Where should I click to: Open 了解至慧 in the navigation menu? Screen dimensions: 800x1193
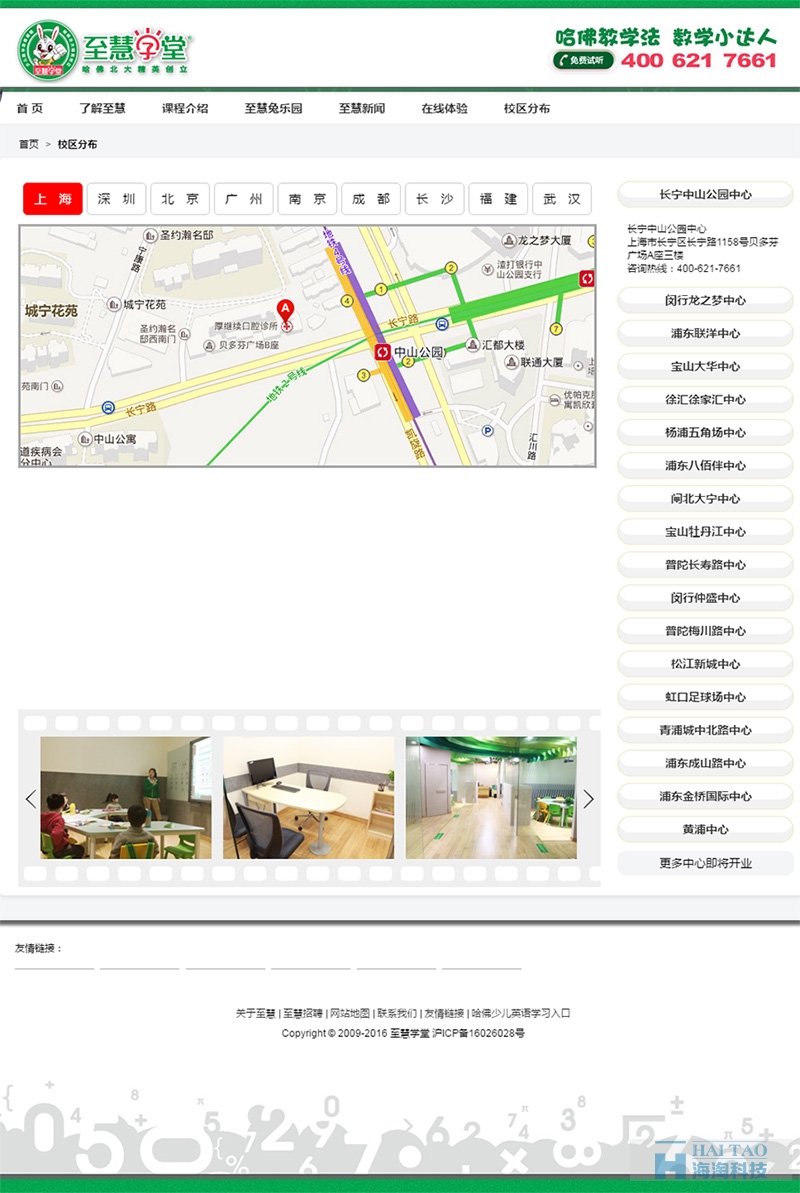pyautogui.click(x=102, y=108)
